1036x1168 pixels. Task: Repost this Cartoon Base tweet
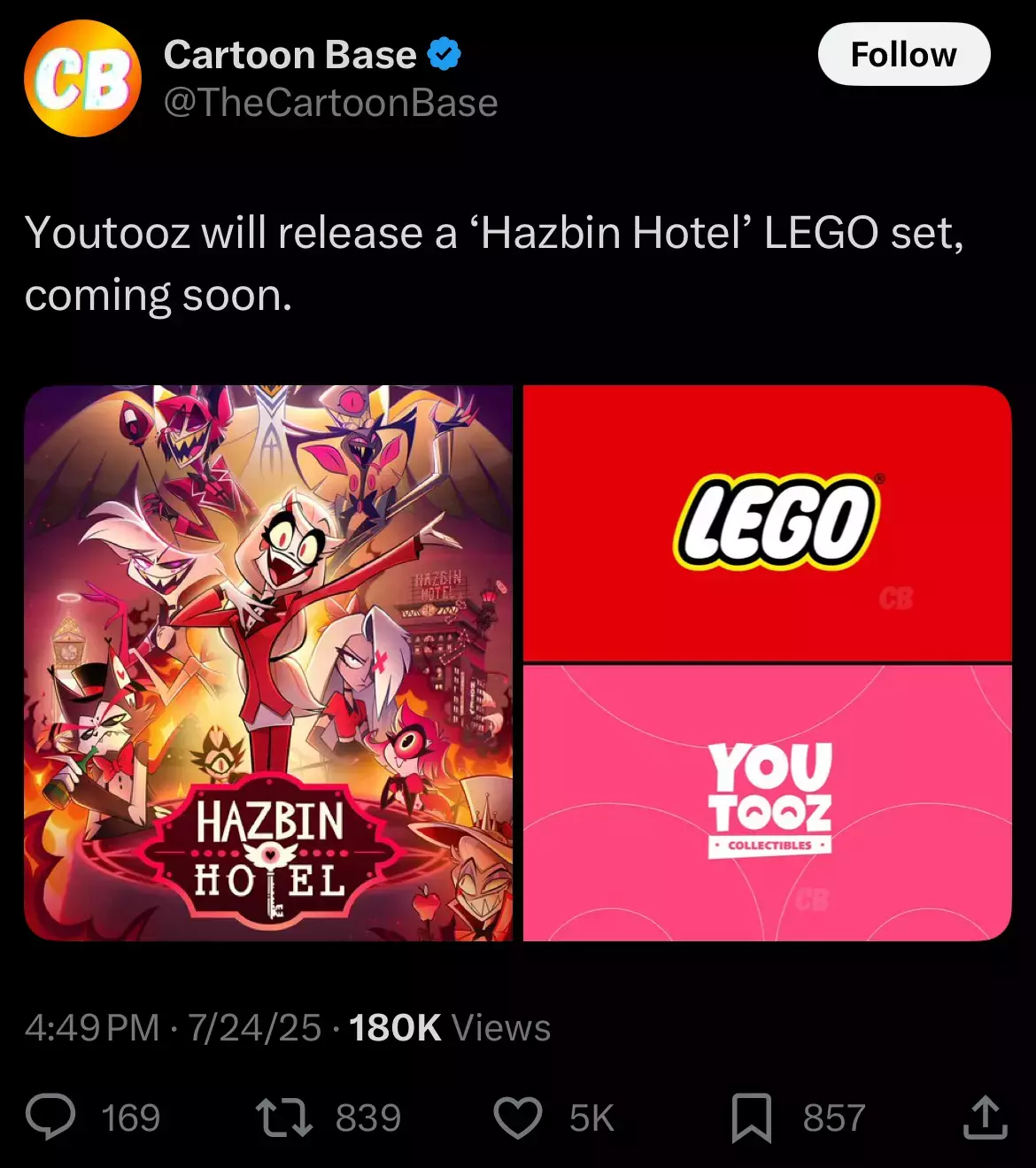pos(284,1117)
